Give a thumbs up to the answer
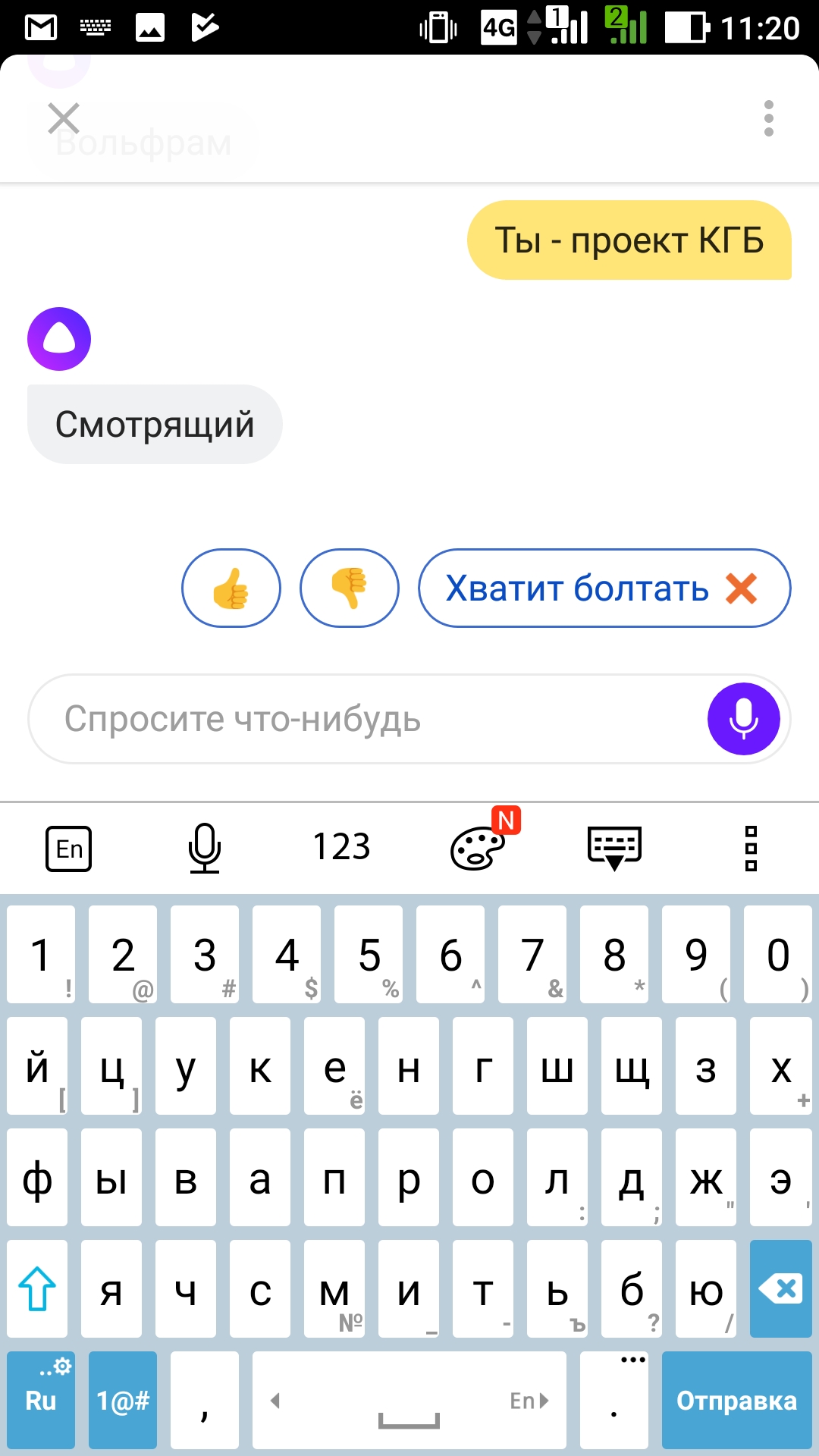Screen dimensions: 819x1456 tap(231, 588)
